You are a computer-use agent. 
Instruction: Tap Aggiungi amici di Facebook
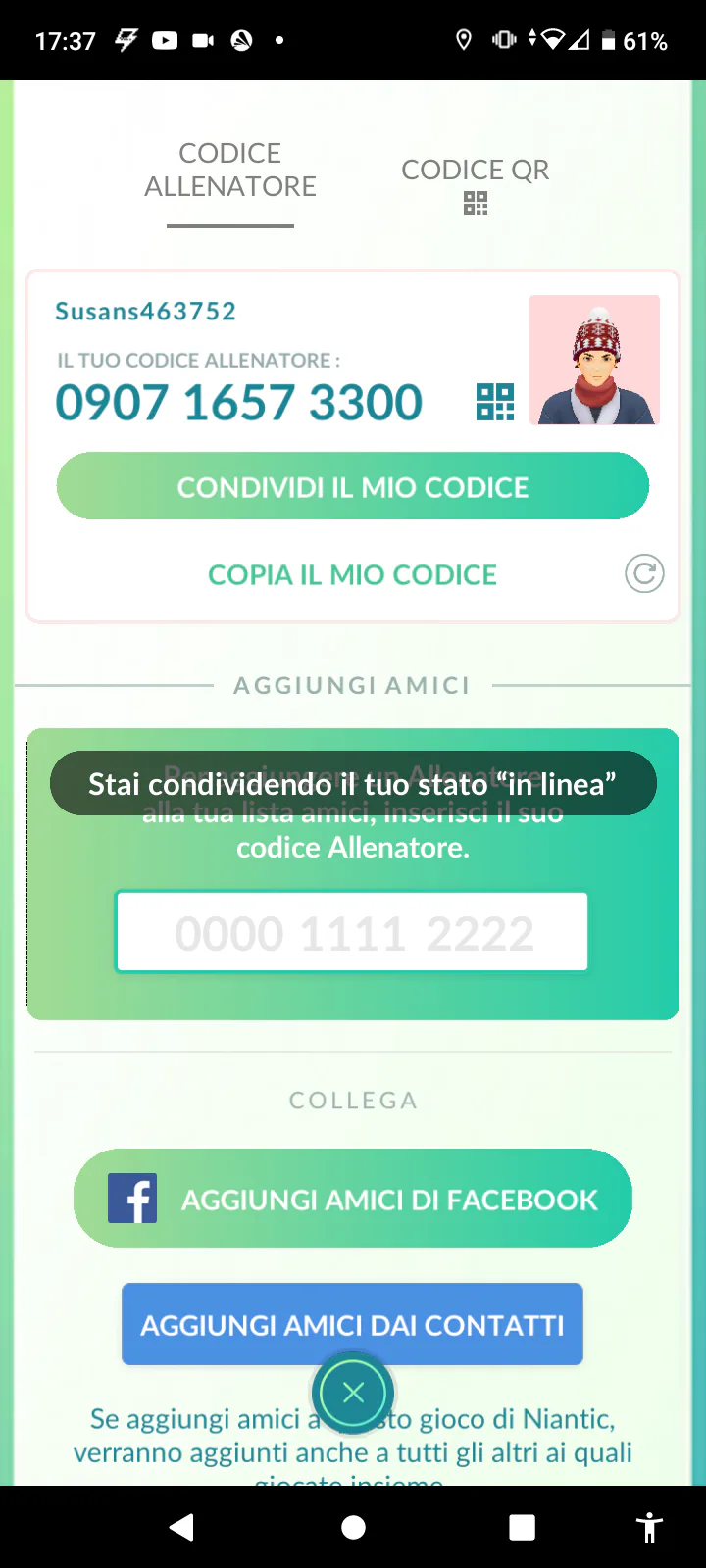353,1199
